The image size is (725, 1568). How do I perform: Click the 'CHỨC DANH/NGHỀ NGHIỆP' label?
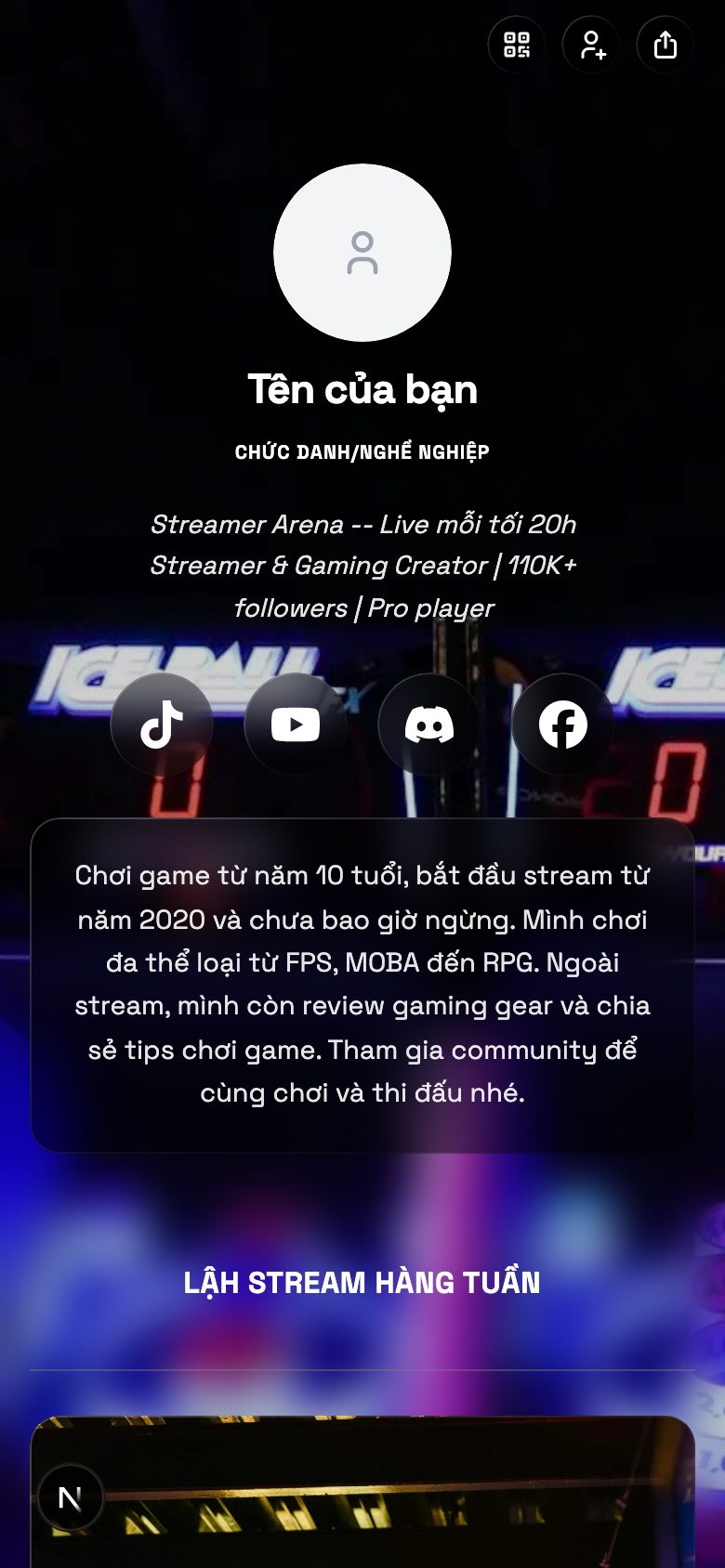(362, 450)
